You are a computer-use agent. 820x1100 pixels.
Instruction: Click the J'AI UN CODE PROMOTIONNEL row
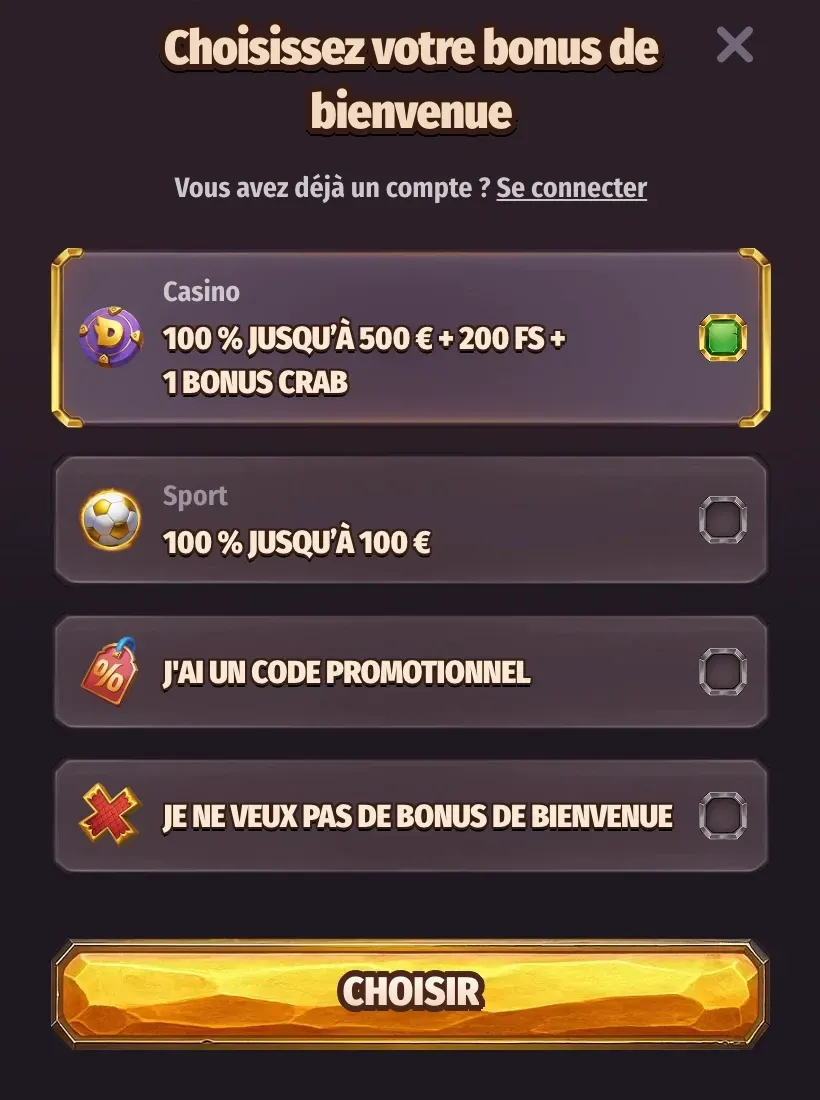pyautogui.click(x=410, y=672)
